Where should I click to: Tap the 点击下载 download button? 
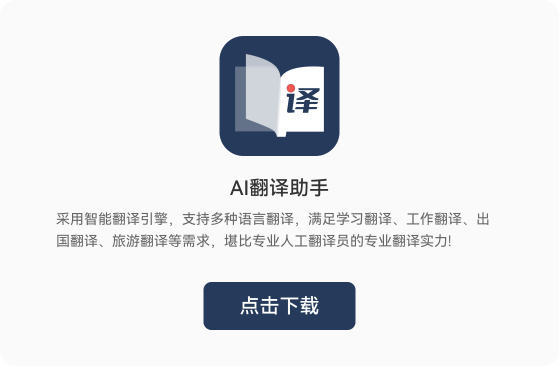pyautogui.click(x=279, y=306)
